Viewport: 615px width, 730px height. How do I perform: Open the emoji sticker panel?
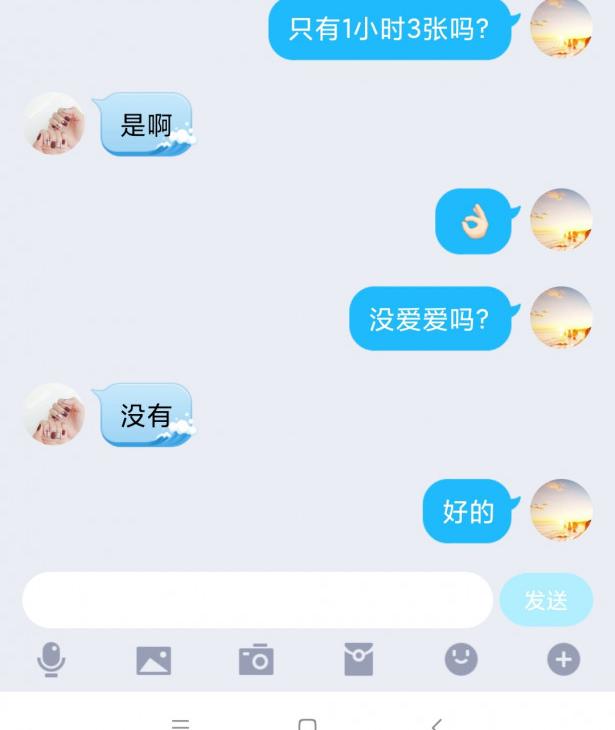coord(461,659)
